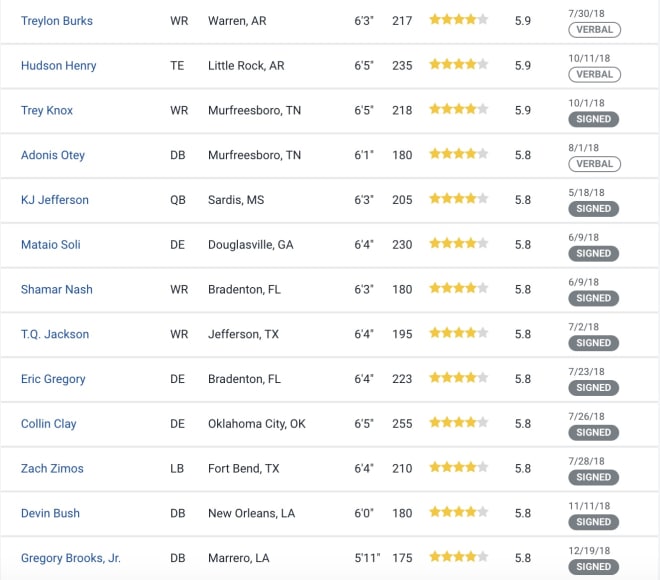View Trey Knox's recruit page

pos(47,110)
